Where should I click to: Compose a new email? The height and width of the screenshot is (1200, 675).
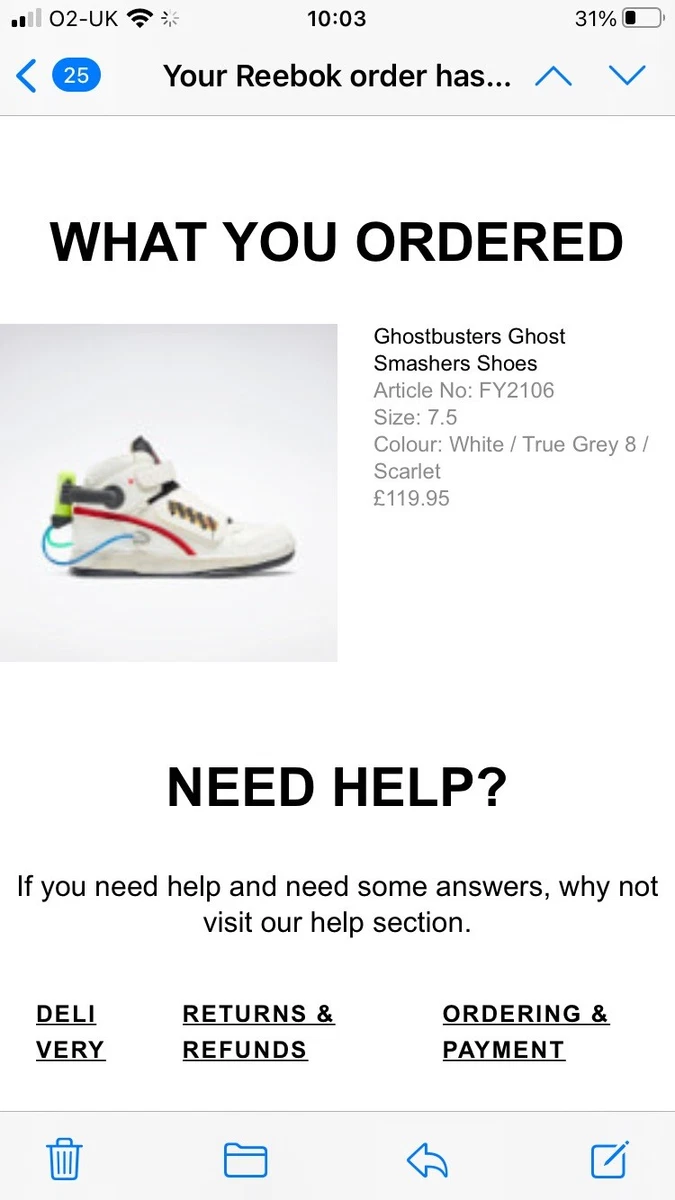pos(609,1159)
